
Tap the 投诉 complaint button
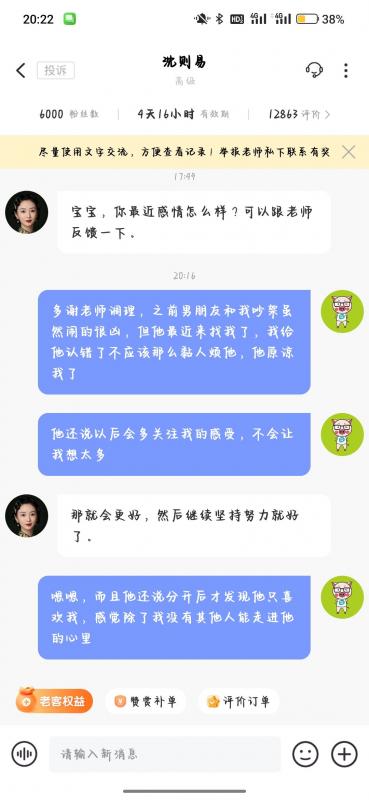[56, 70]
